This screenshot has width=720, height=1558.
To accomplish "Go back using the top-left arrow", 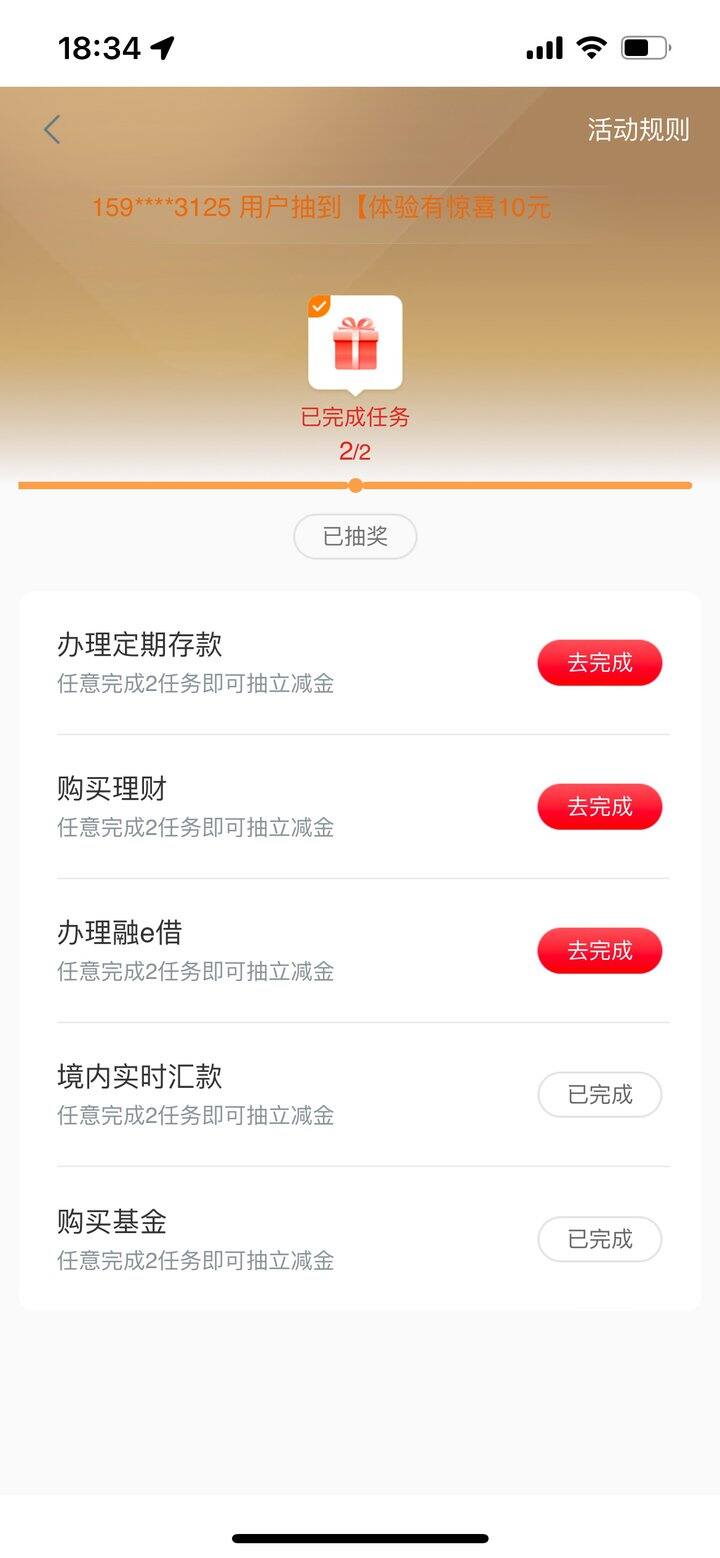I will coord(52,130).
